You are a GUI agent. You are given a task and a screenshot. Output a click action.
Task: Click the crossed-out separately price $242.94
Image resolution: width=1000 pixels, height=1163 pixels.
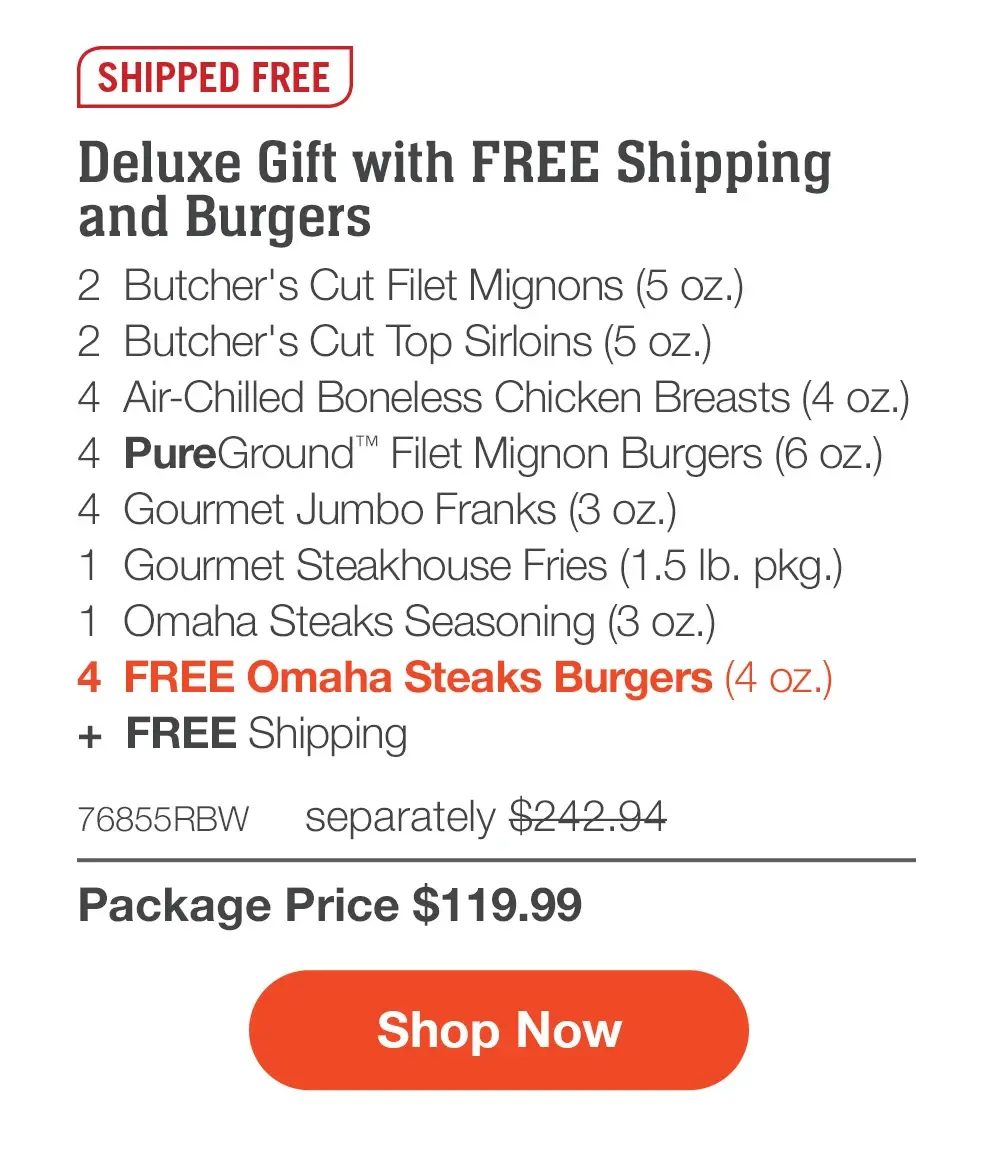(x=586, y=816)
